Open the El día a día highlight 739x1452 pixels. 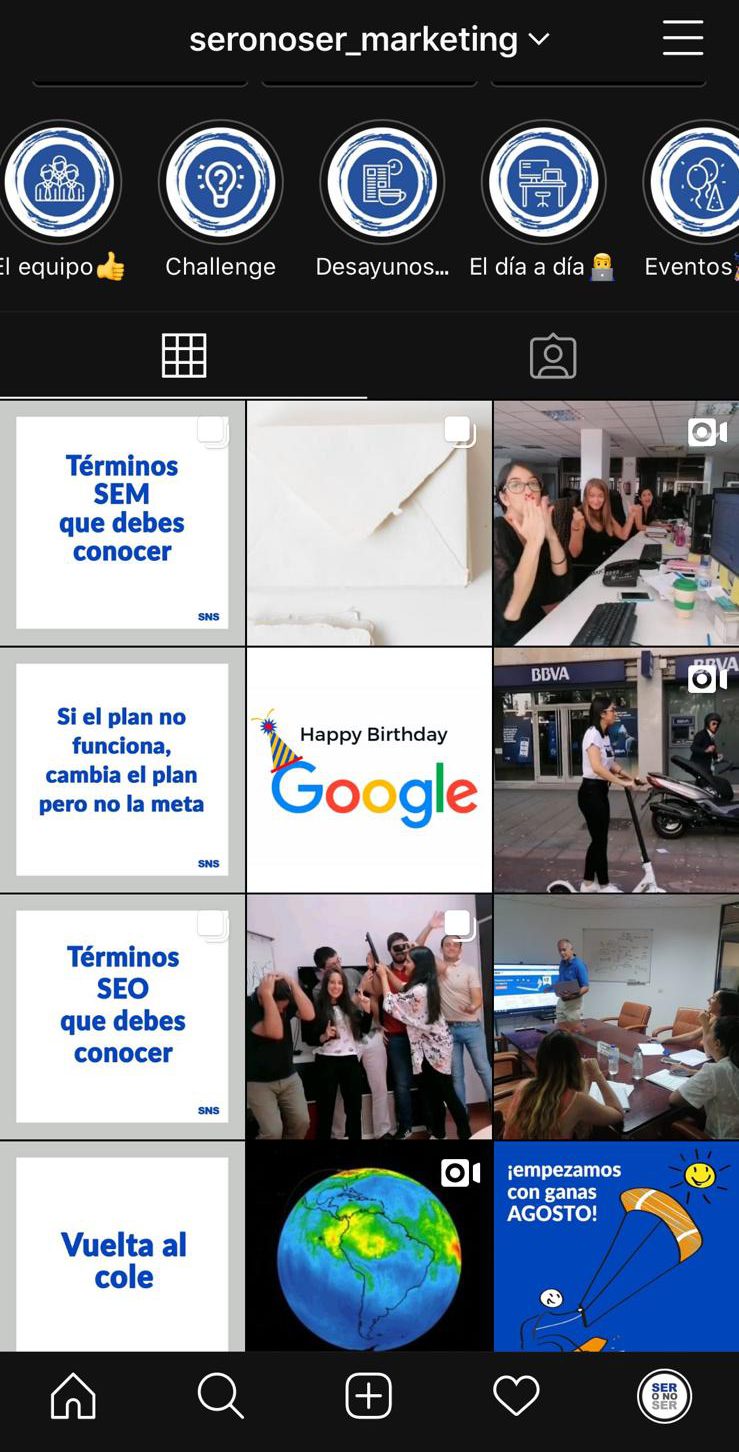[x=543, y=183]
